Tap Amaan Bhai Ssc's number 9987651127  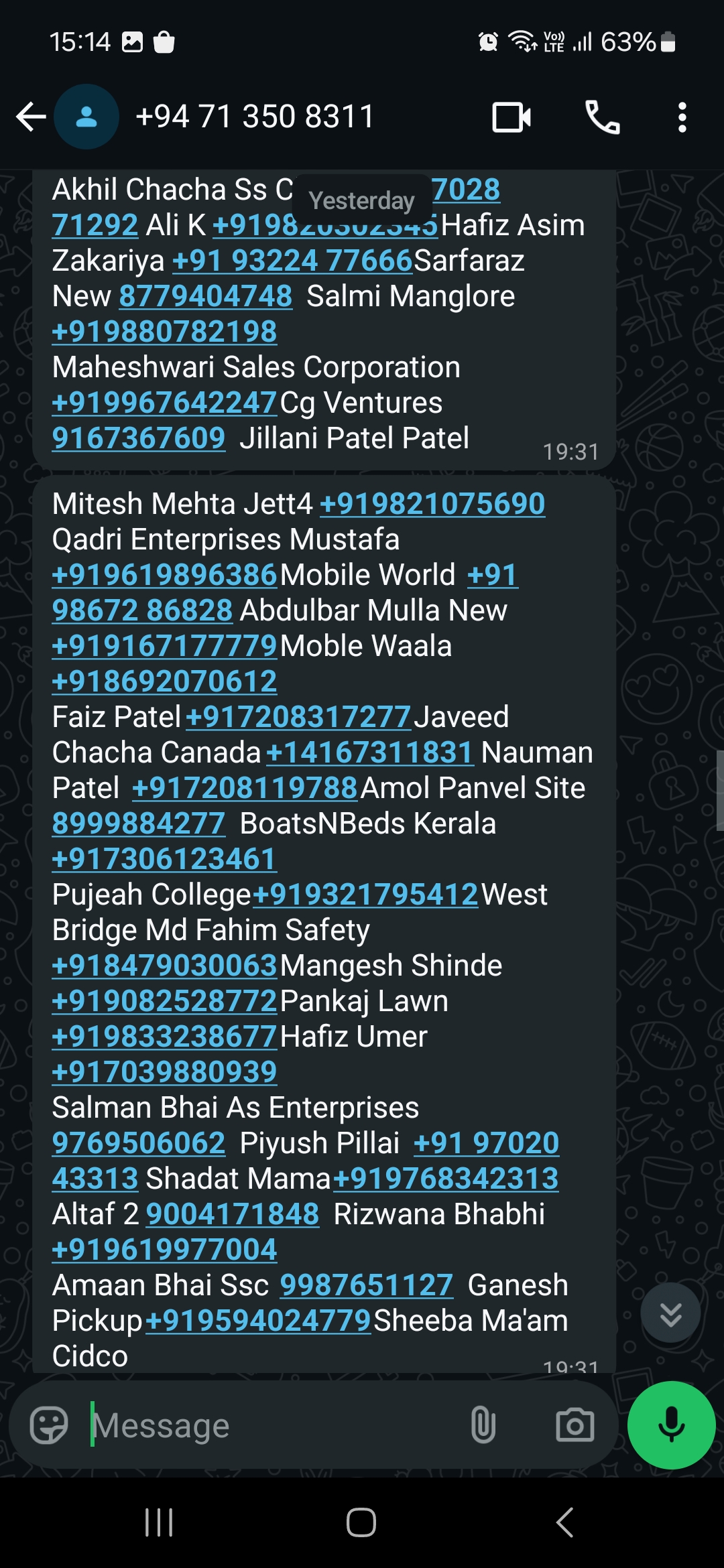[x=366, y=1285]
